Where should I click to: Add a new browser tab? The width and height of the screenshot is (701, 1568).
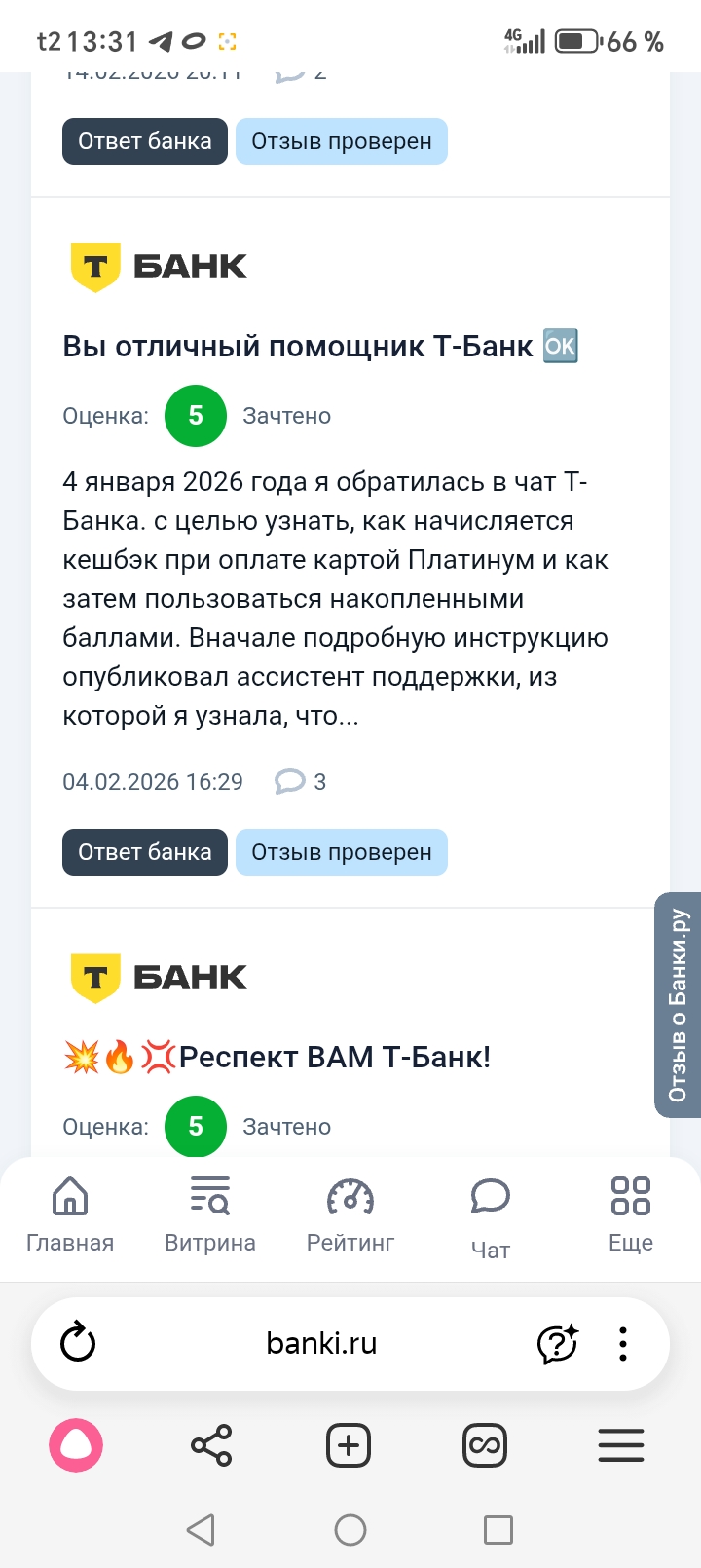[349, 1445]
